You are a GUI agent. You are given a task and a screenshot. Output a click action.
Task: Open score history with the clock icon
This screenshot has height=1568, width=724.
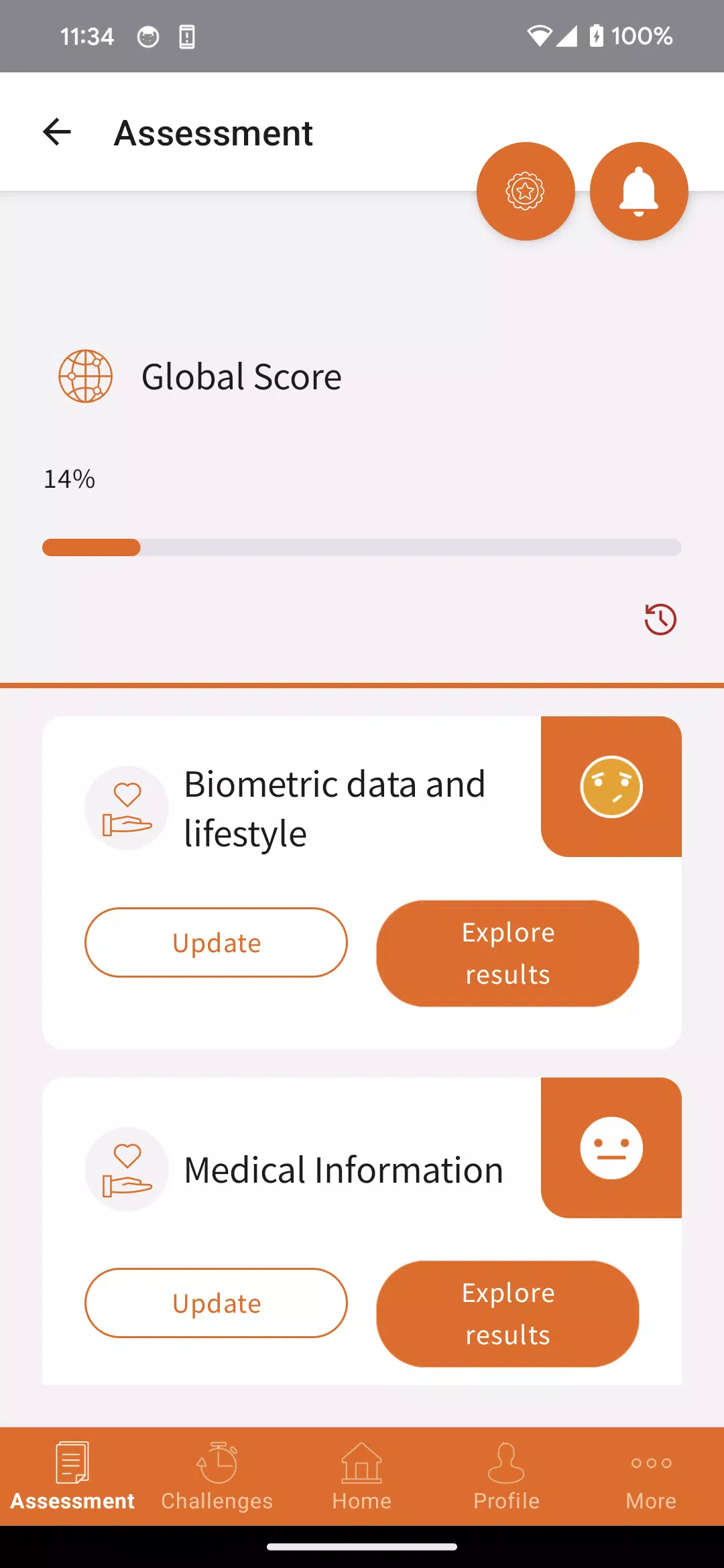tap(660, 619)
